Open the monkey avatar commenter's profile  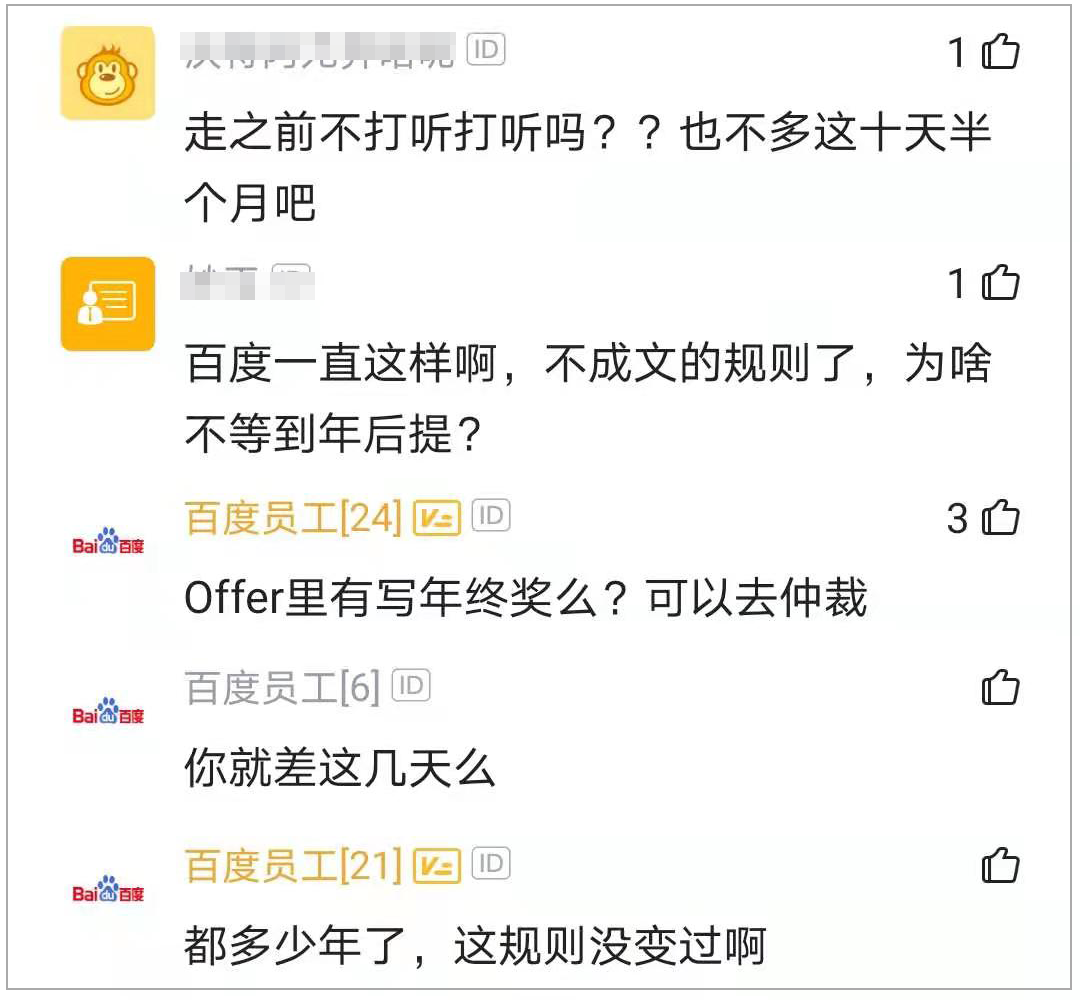tap(108, 73)
